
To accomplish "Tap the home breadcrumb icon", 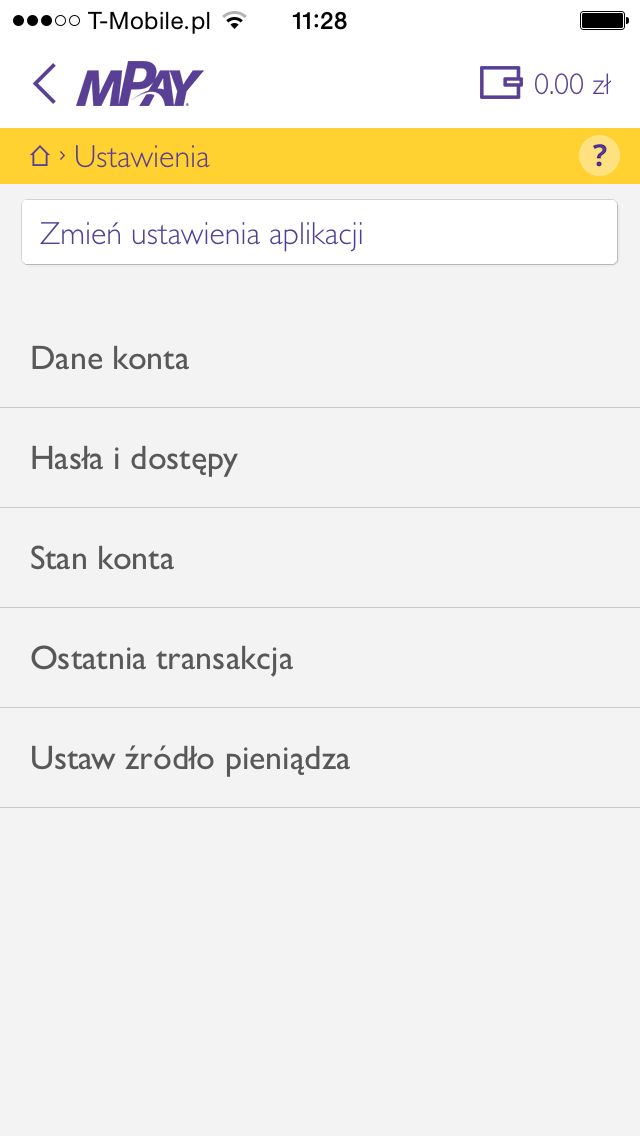I will coord(40,155).
